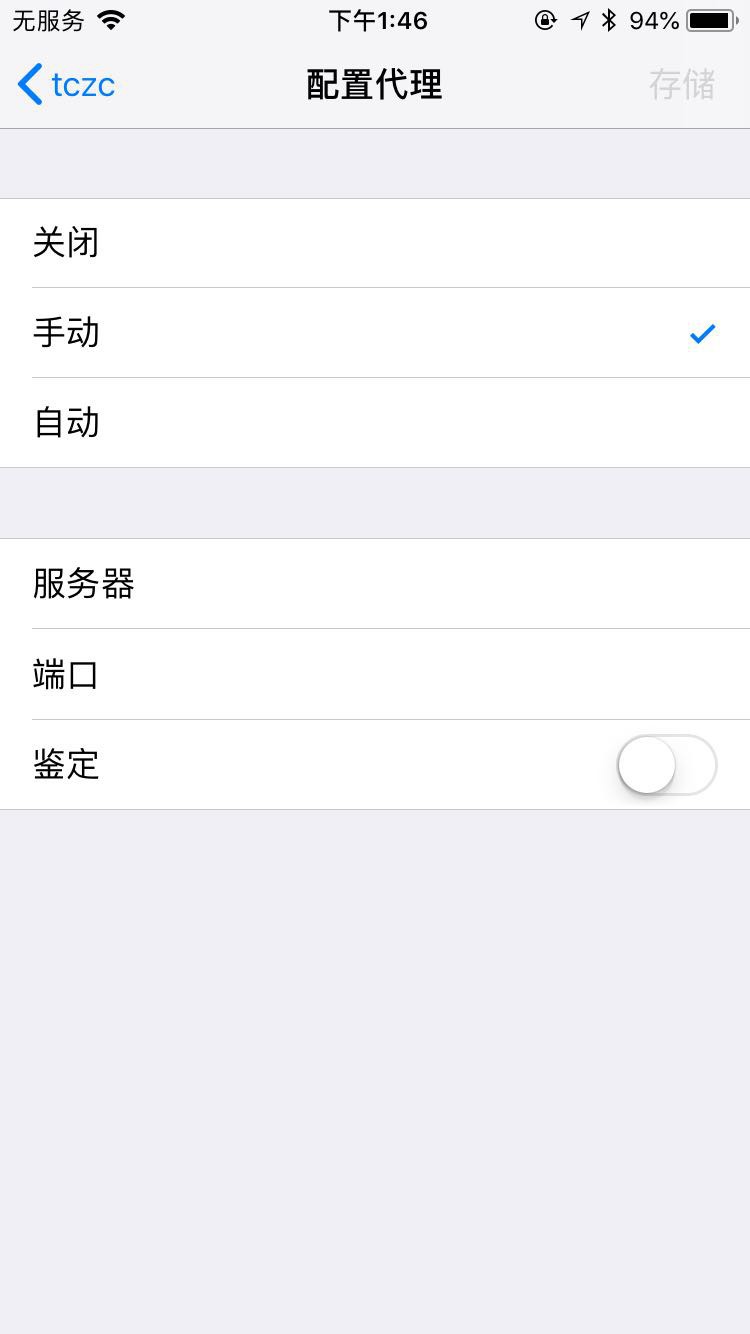
Task: Select 关闭 to turn proxy off
Action: [x=375, y=243]
